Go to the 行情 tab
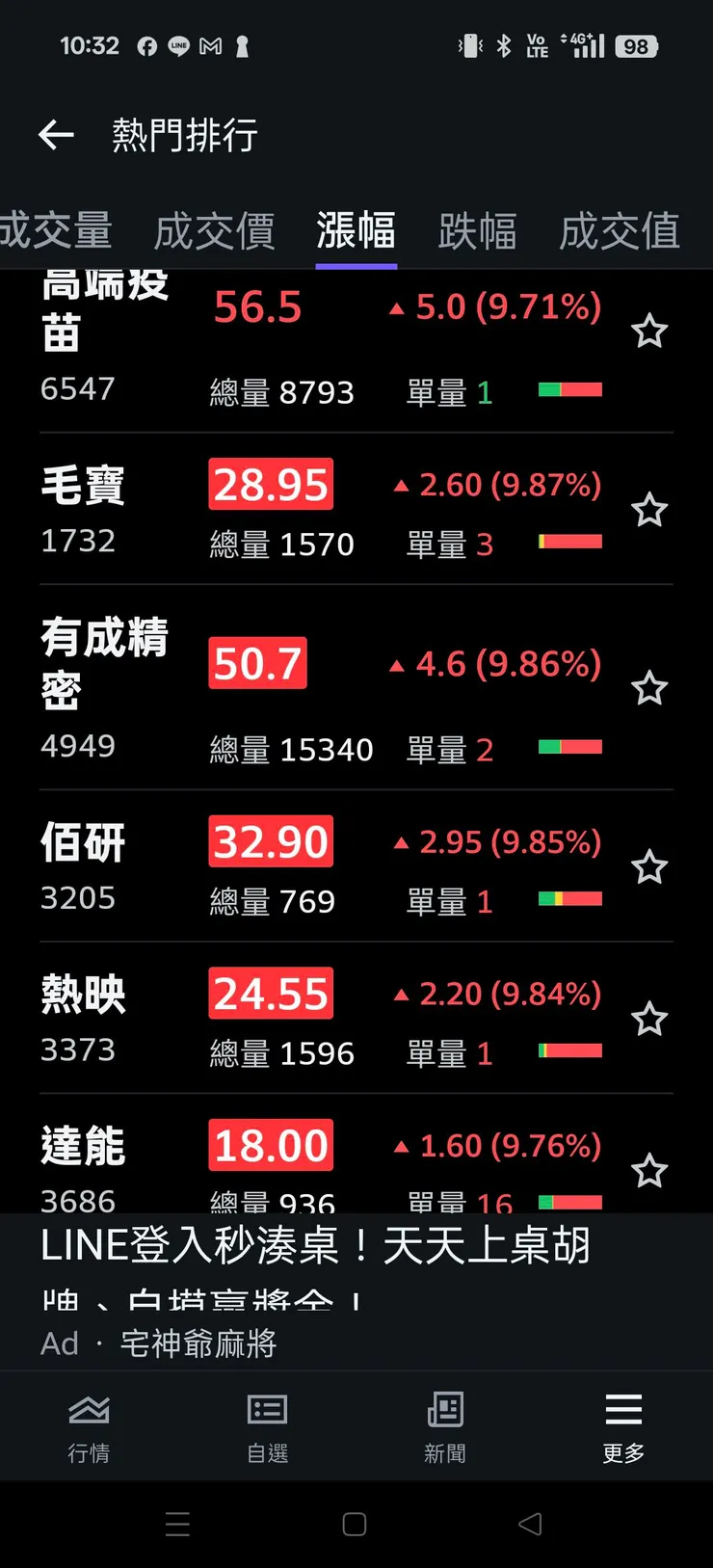 pyautogui.click(x=89, y=1428)
